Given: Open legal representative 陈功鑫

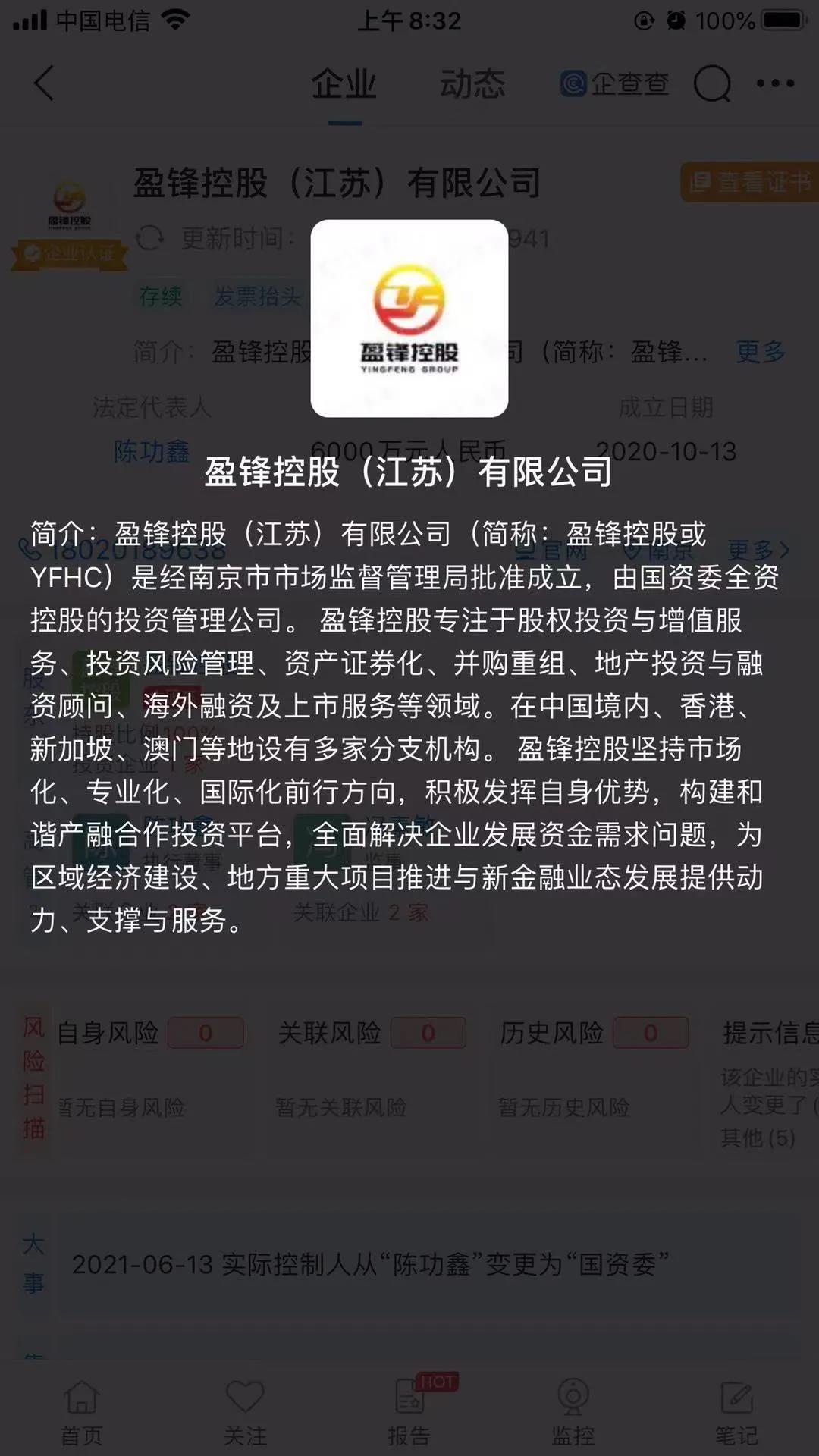Looking at the screenshot, I should [x=151, y=451].
